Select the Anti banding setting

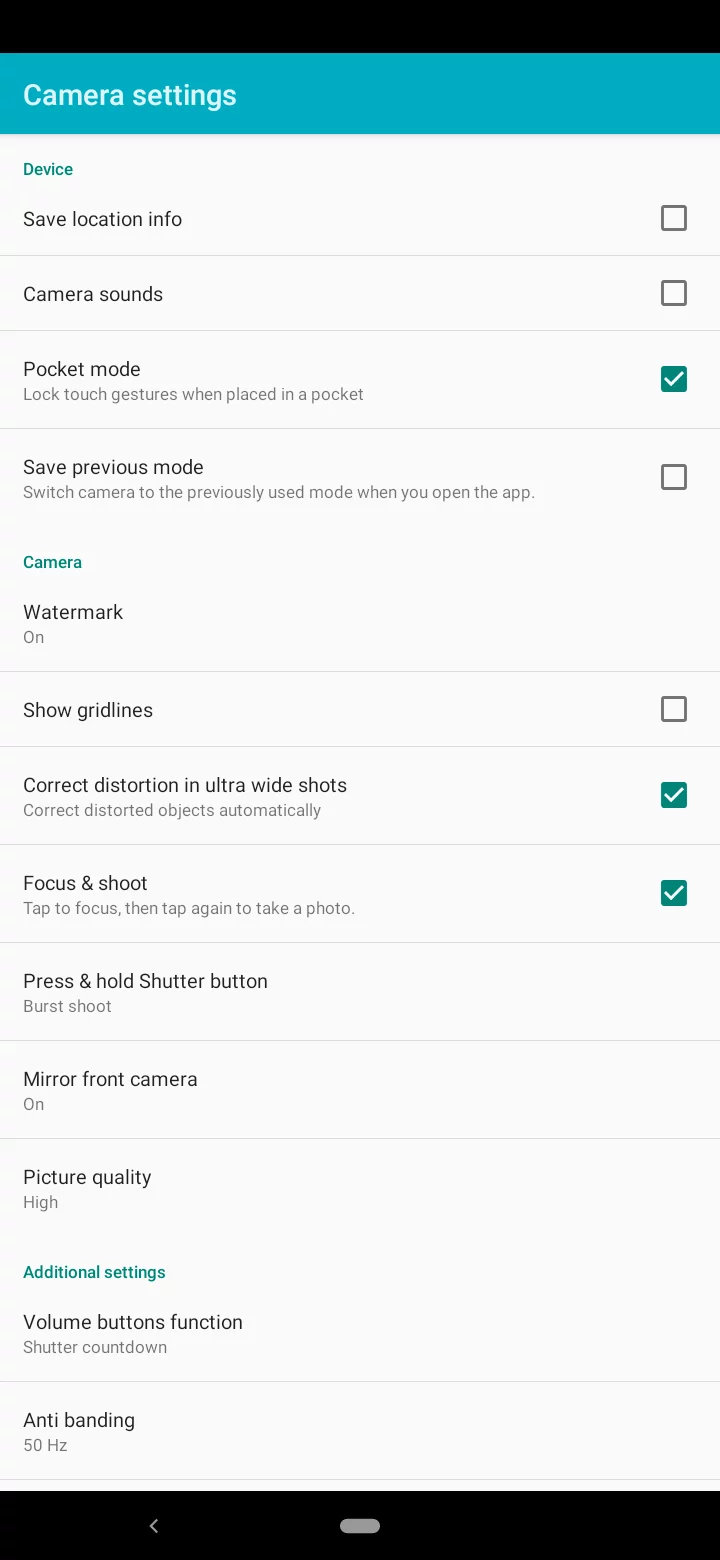pyautogui.click(x=360, y=1431)
